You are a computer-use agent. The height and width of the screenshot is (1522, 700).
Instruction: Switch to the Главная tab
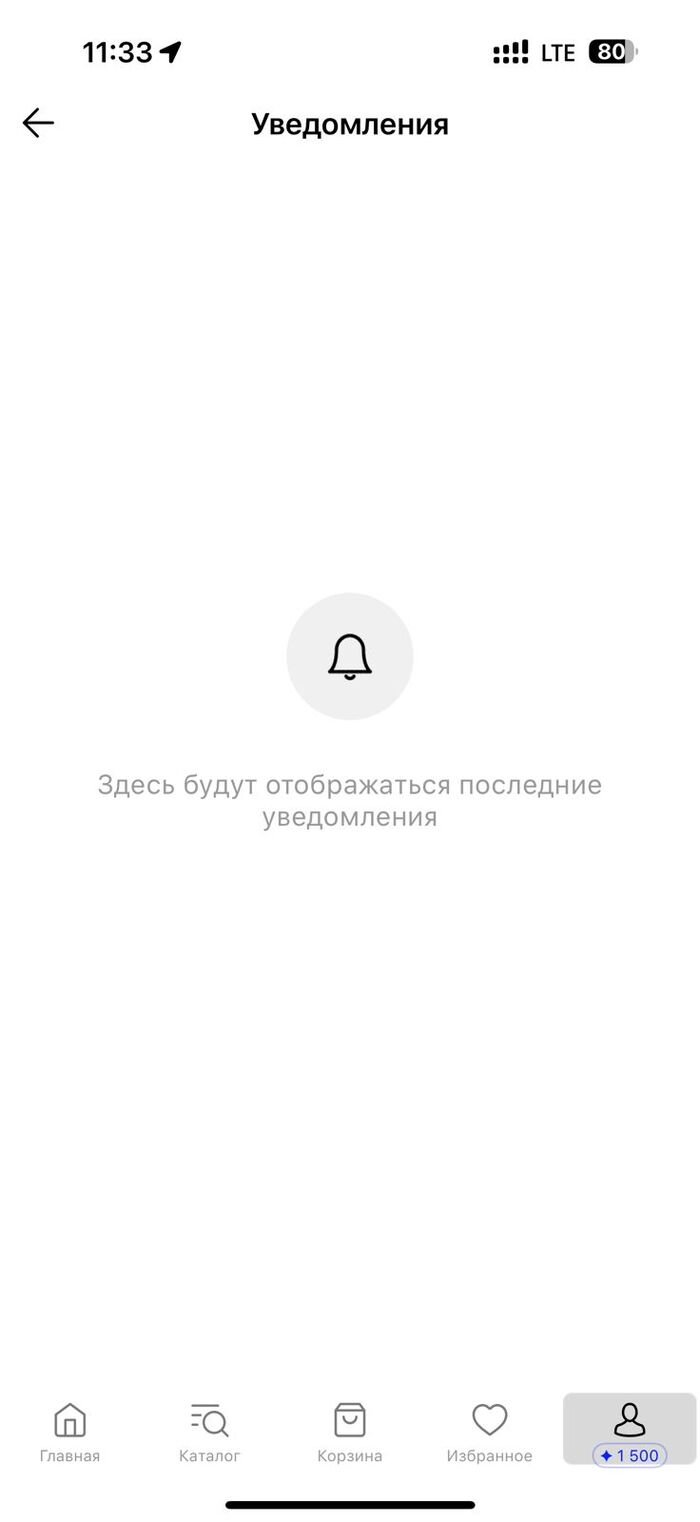[70, 1431]
